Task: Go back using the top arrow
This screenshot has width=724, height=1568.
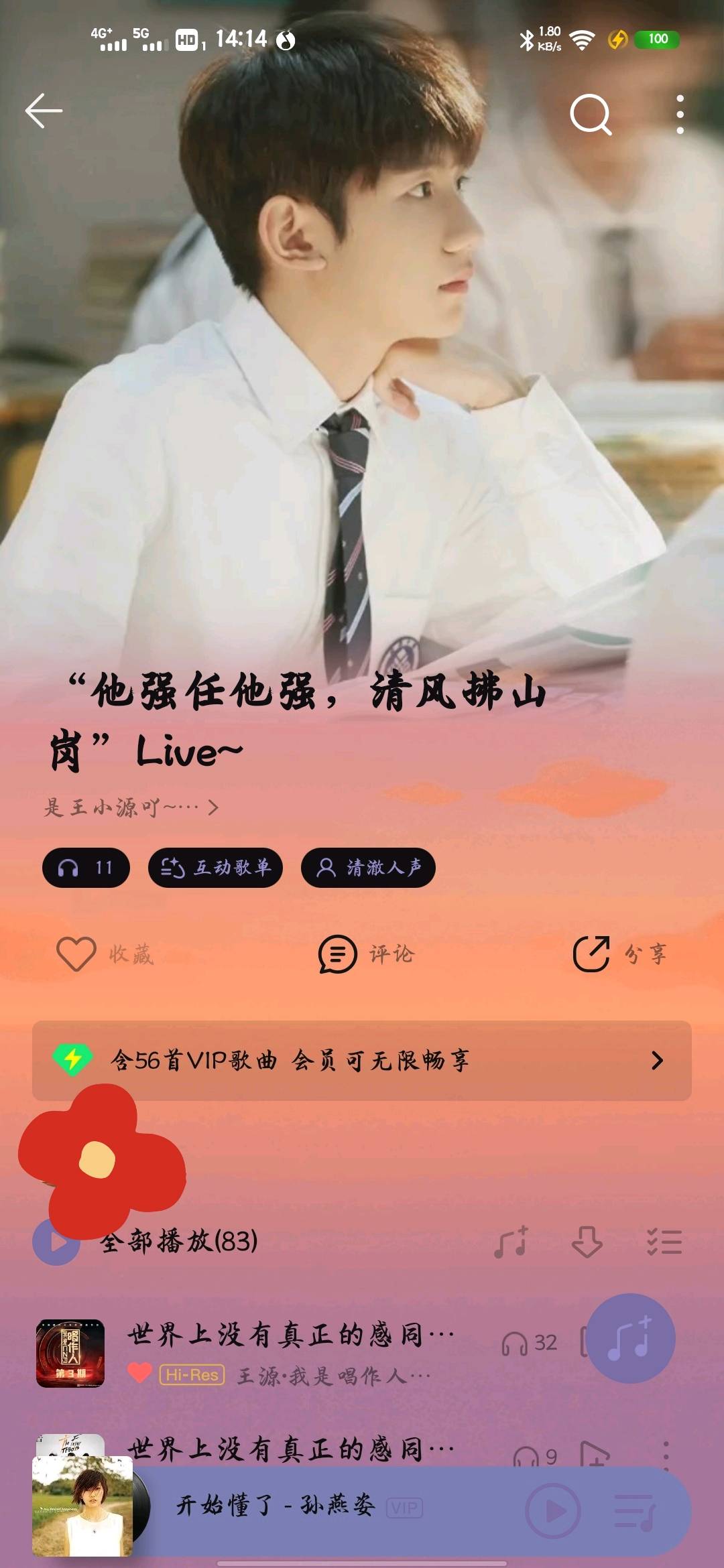Action: point(44,111)
